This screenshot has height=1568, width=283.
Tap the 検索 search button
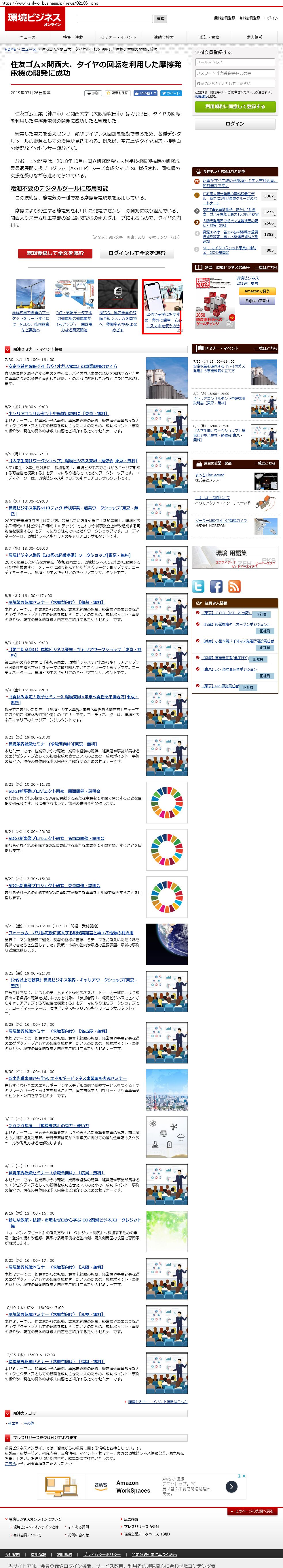click(161, 19)
